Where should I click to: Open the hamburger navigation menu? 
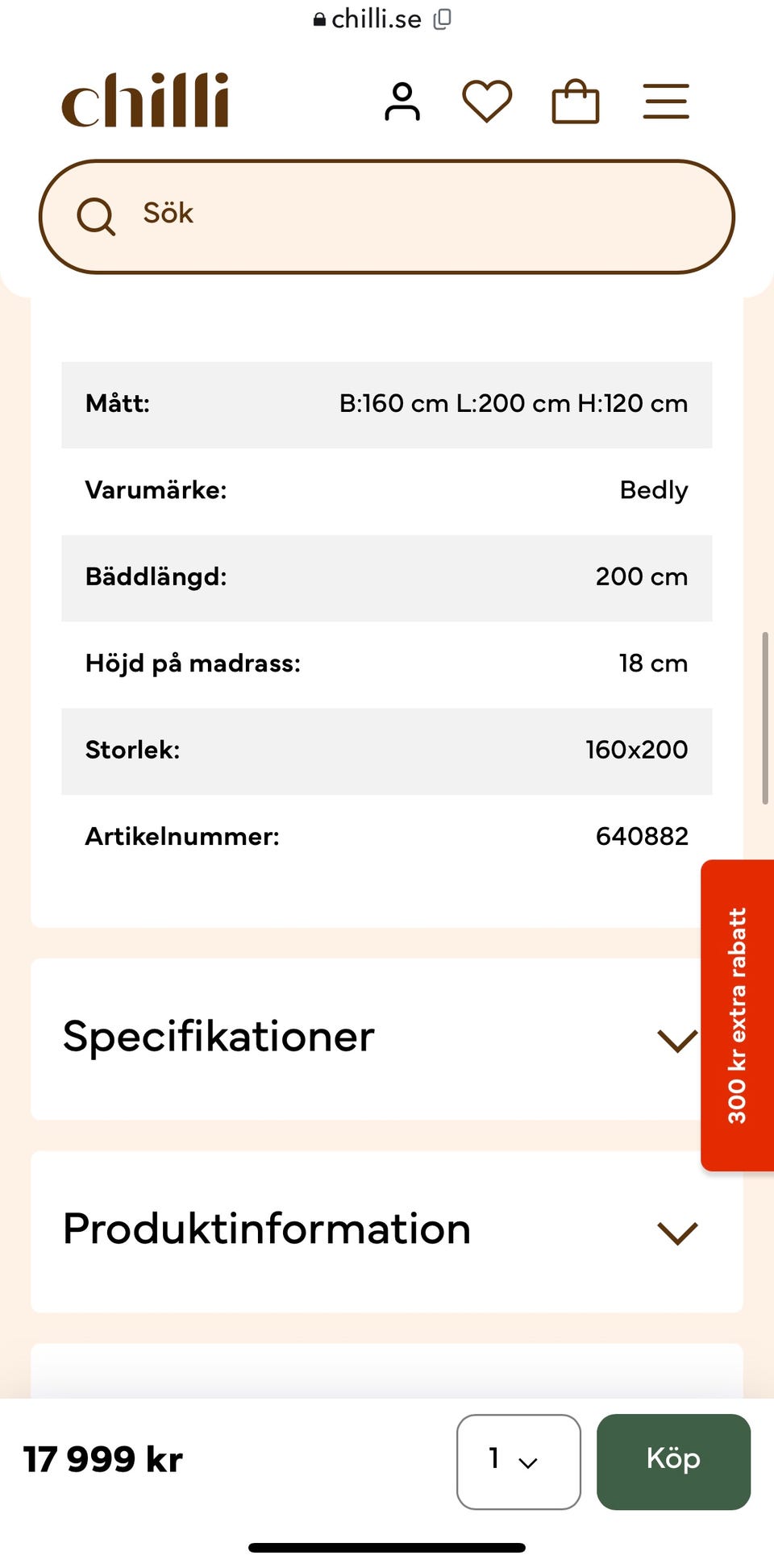(x=666, y=102)
